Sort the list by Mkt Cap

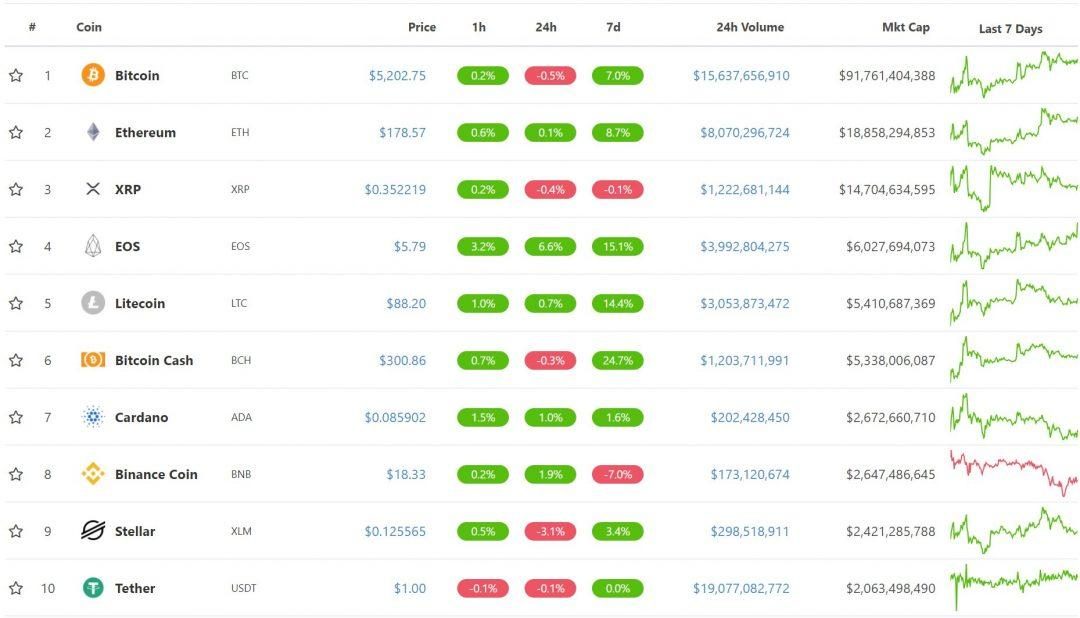tap(905, 27)
